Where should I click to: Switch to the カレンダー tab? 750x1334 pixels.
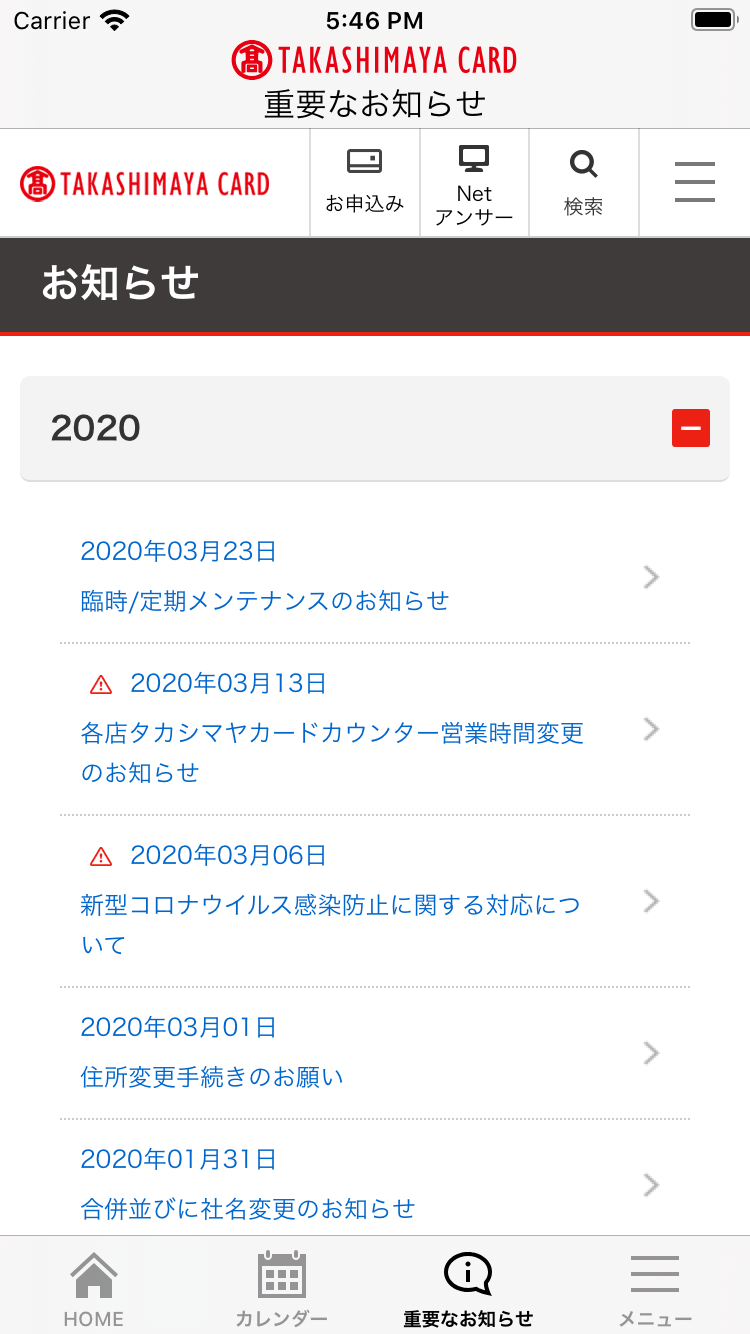[281, 1288]
